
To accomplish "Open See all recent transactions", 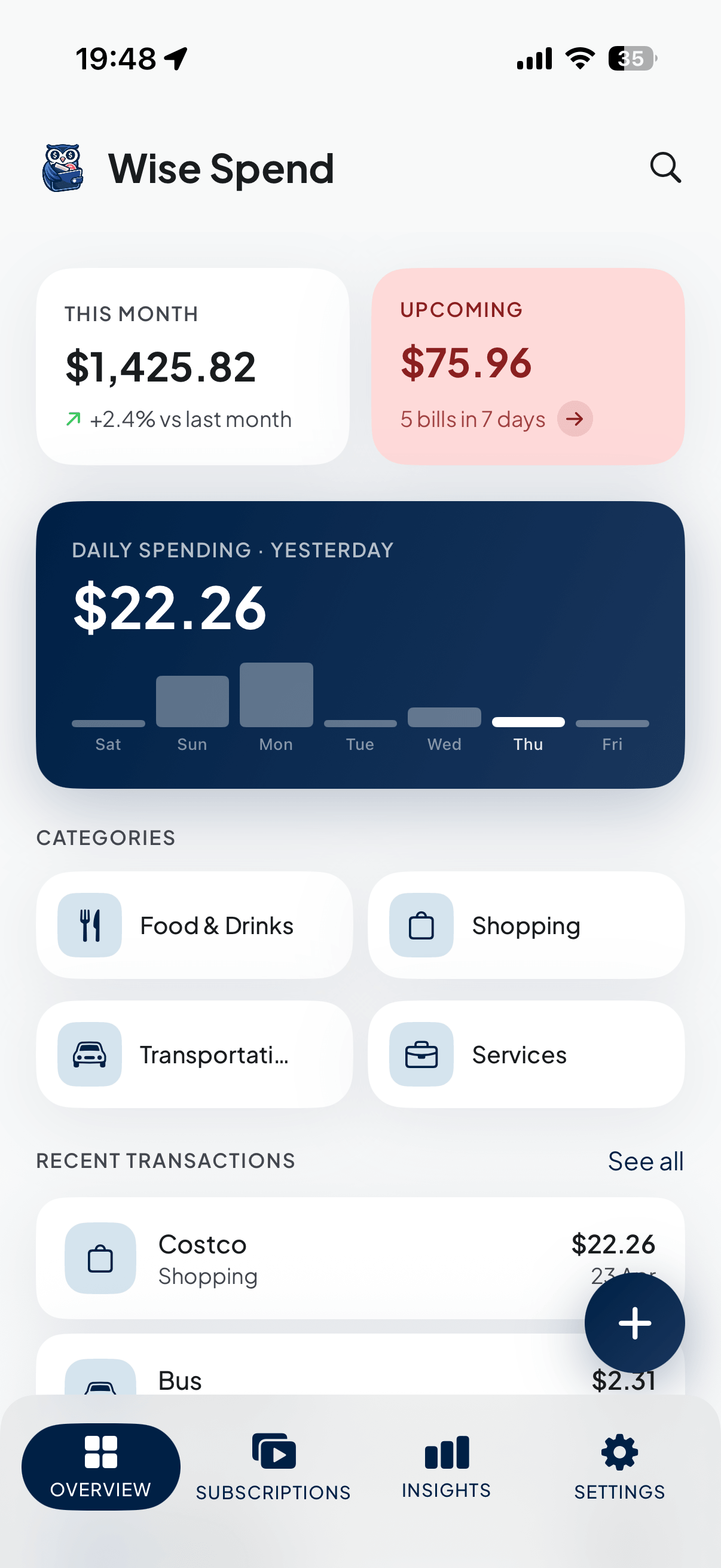I will [646, 1160].
